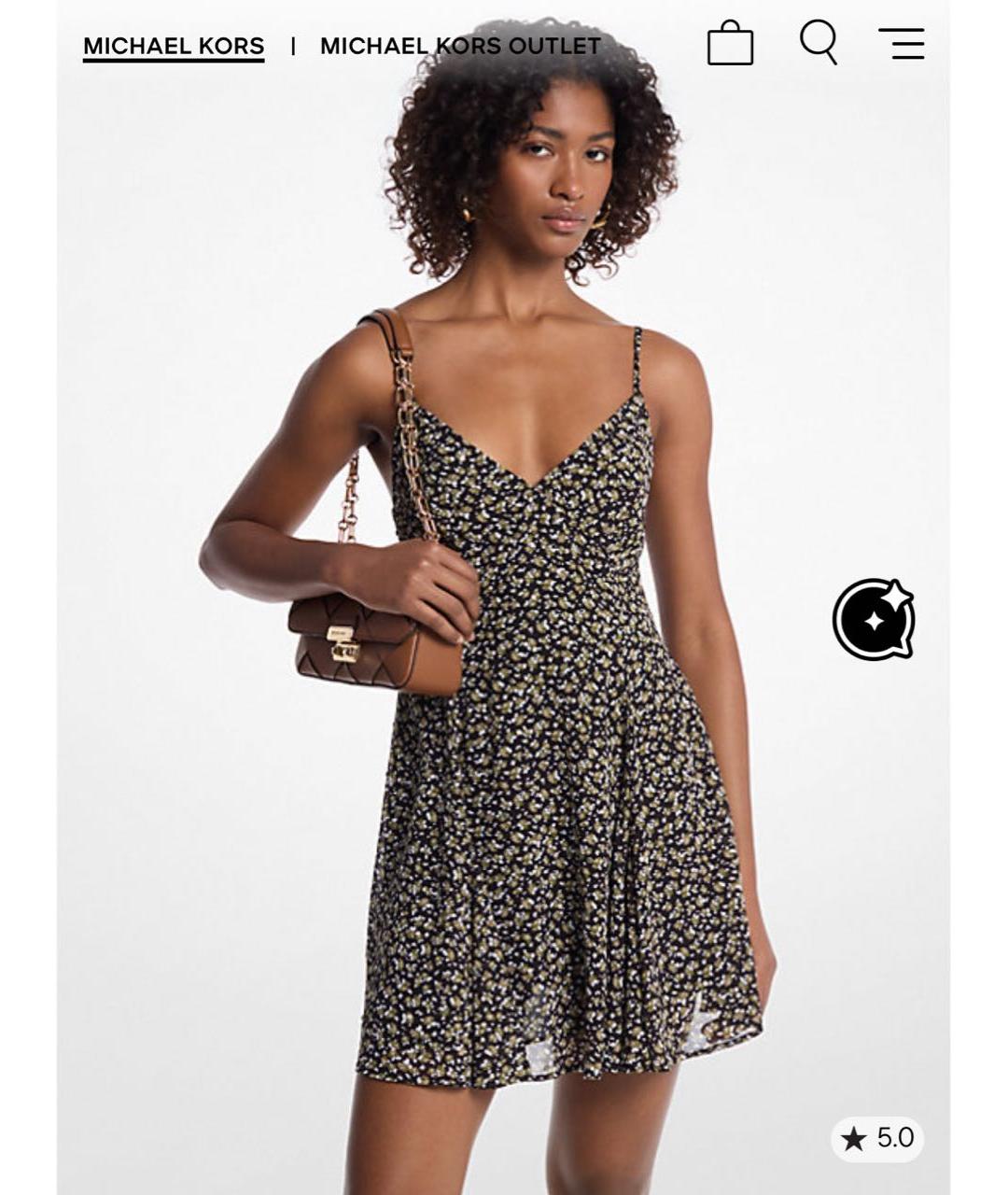The height and width of the screenshot is (1195, 1008).
Task: Switch to Michael Kors Outlet
Action: point(460,46)
